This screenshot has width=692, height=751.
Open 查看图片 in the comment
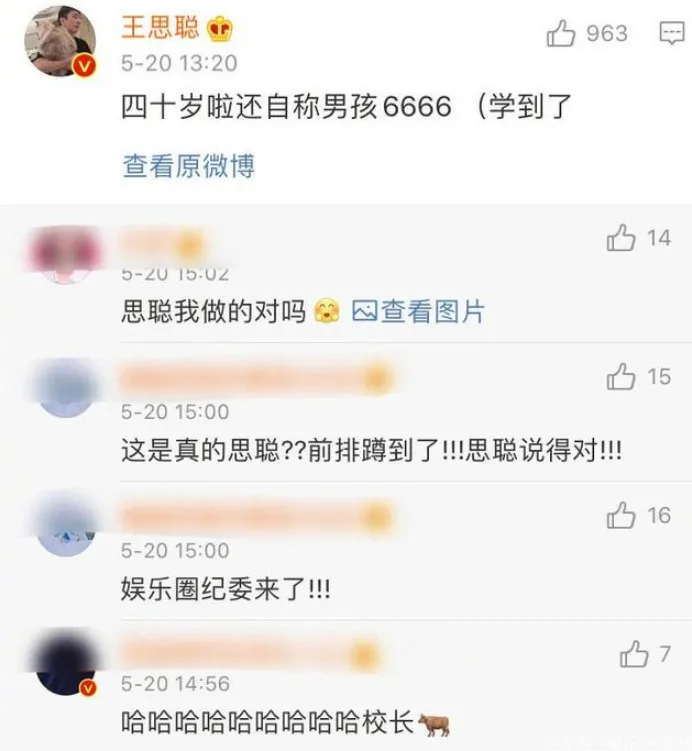(419, 312)
